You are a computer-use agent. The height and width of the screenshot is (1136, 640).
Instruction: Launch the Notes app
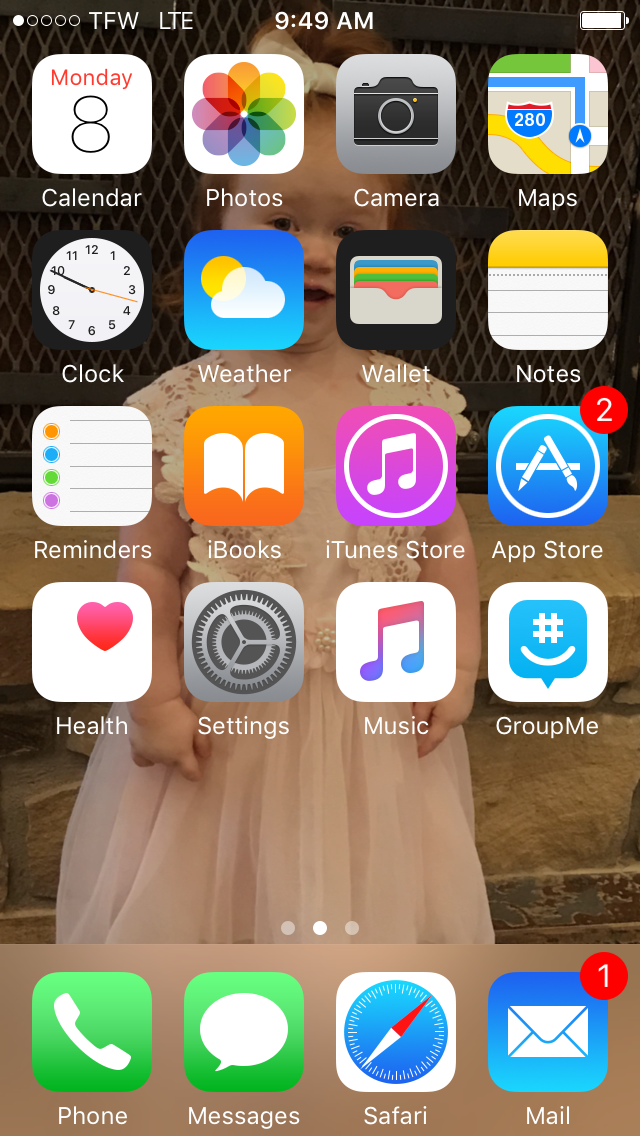548,290
